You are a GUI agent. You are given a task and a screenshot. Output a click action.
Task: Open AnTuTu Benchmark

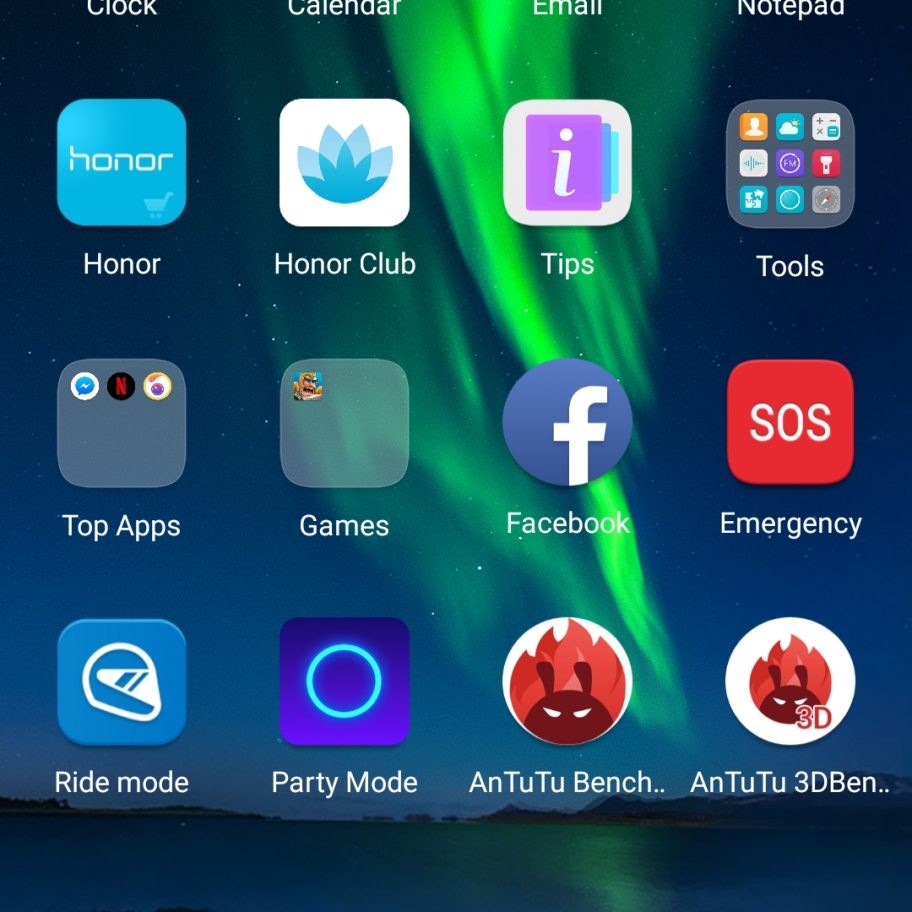coord(567,682)
